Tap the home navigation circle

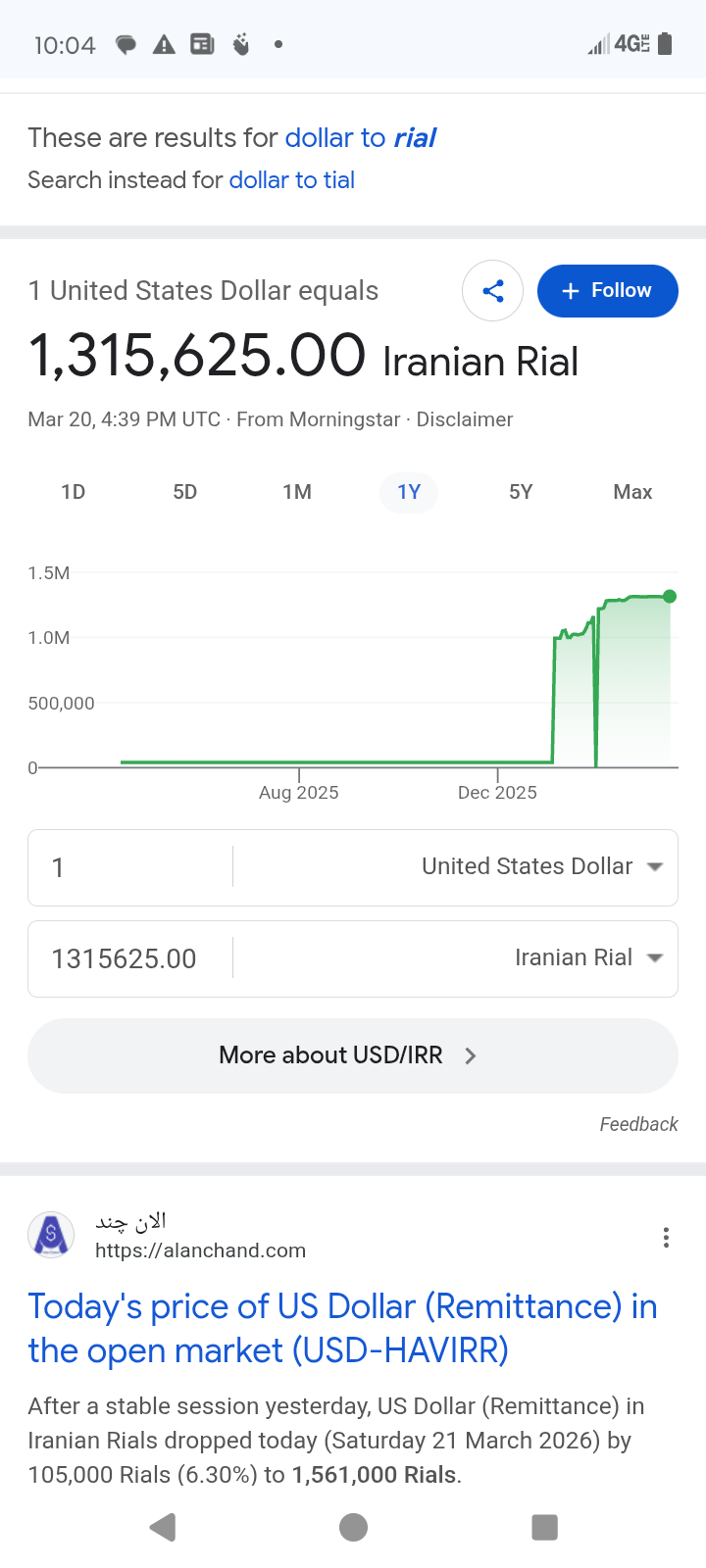(x=353, y=1527)
